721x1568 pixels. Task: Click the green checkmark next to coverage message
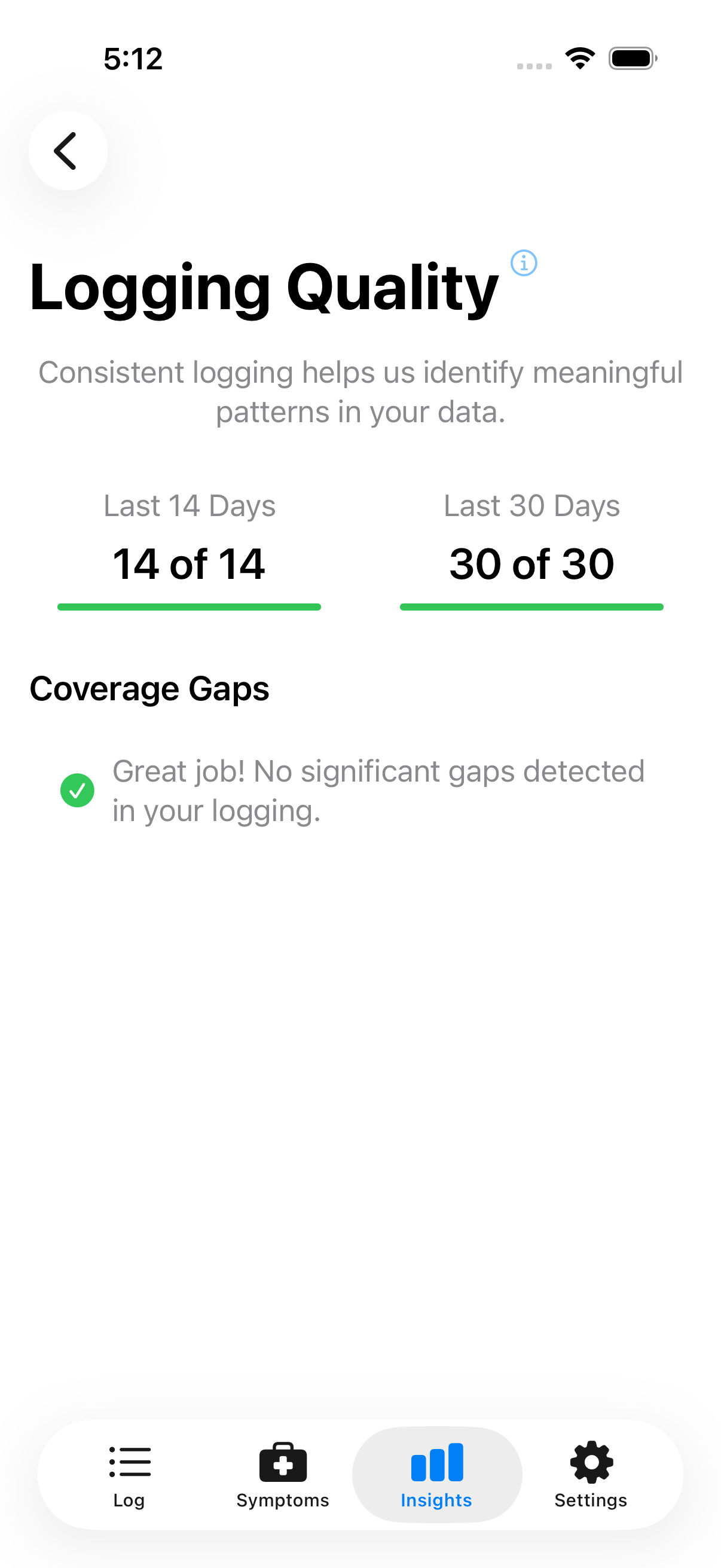[x=77, y=789]
